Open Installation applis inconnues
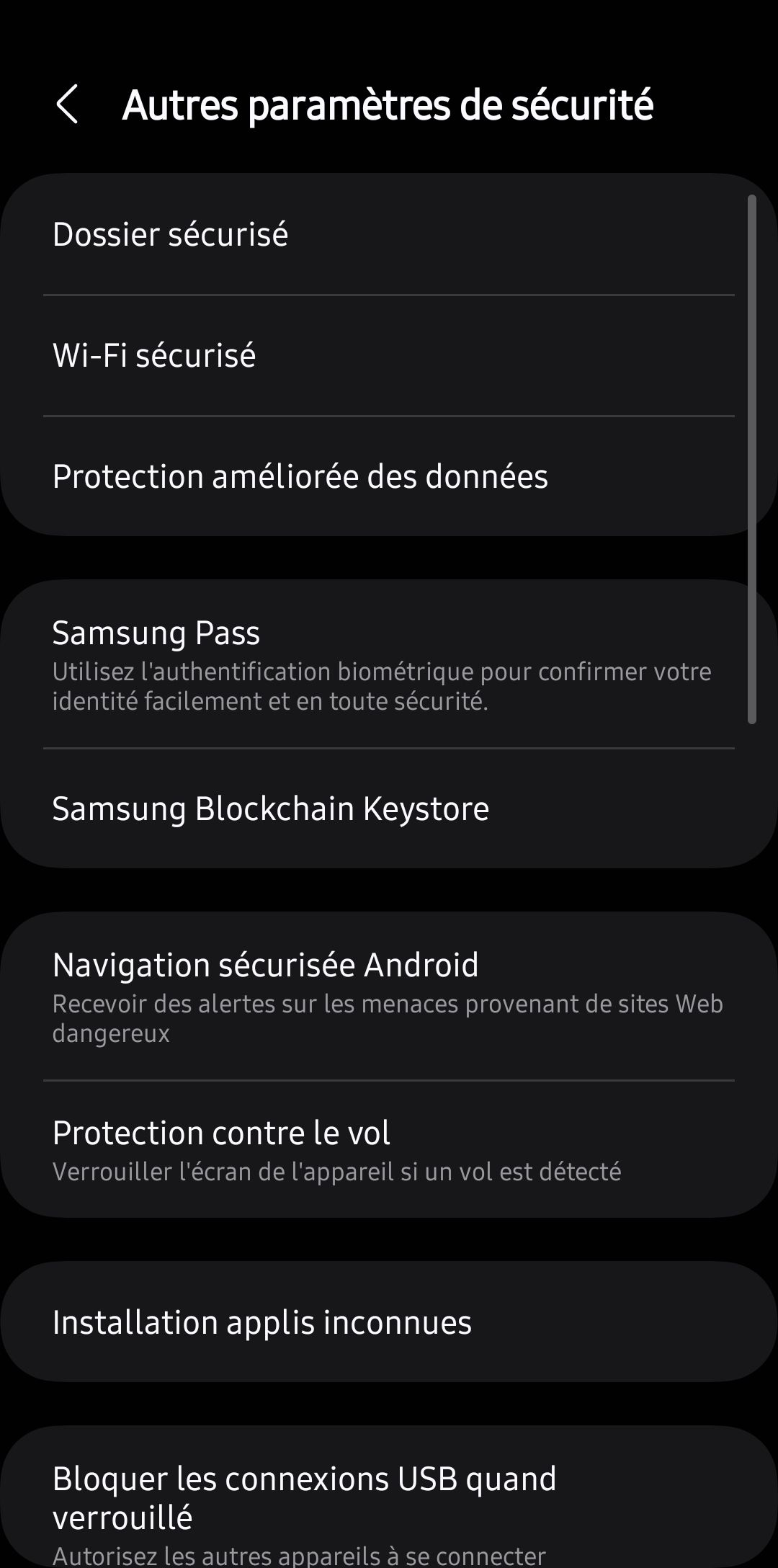The width and height of the screenshot is (778, 1568). 389,1322
